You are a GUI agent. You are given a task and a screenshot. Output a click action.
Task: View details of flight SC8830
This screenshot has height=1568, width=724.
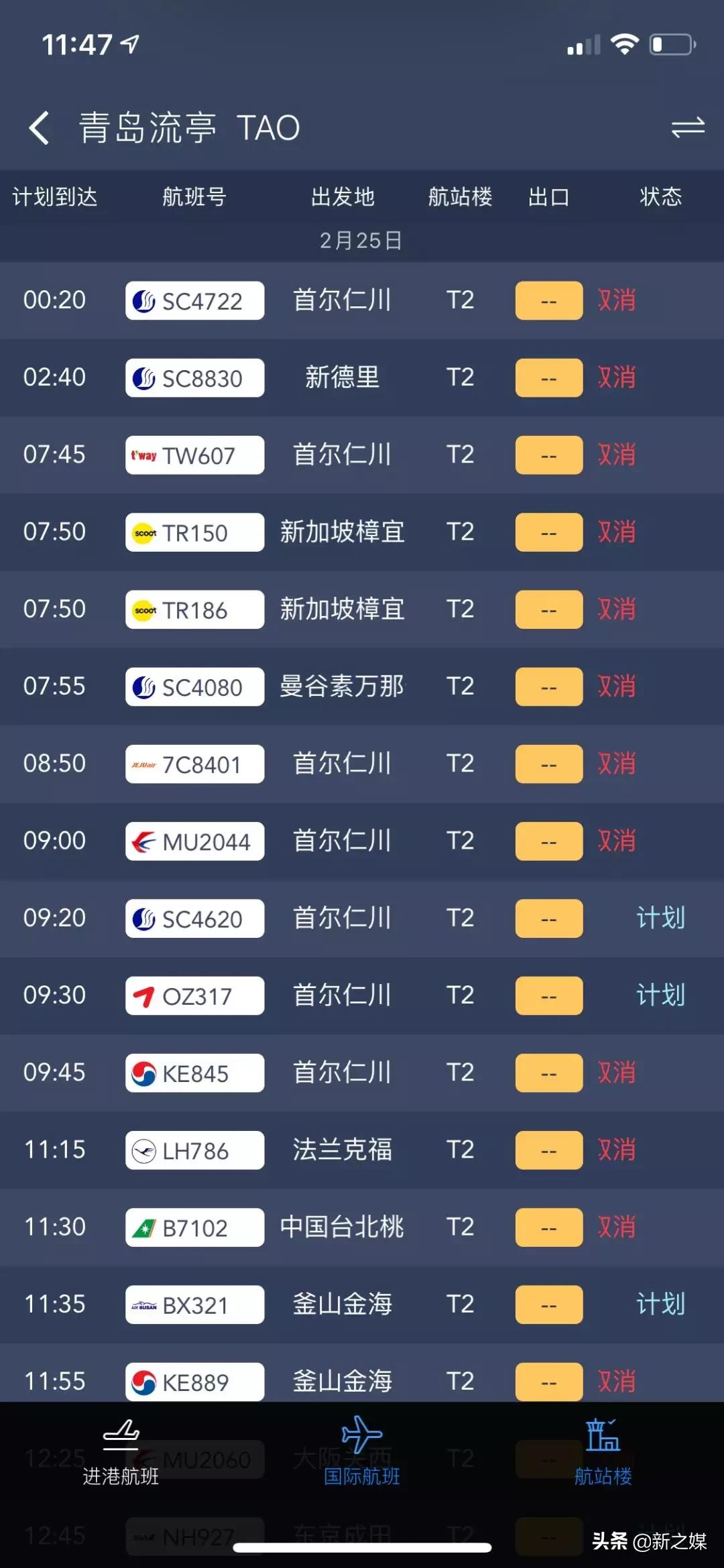tap(362, 377)
